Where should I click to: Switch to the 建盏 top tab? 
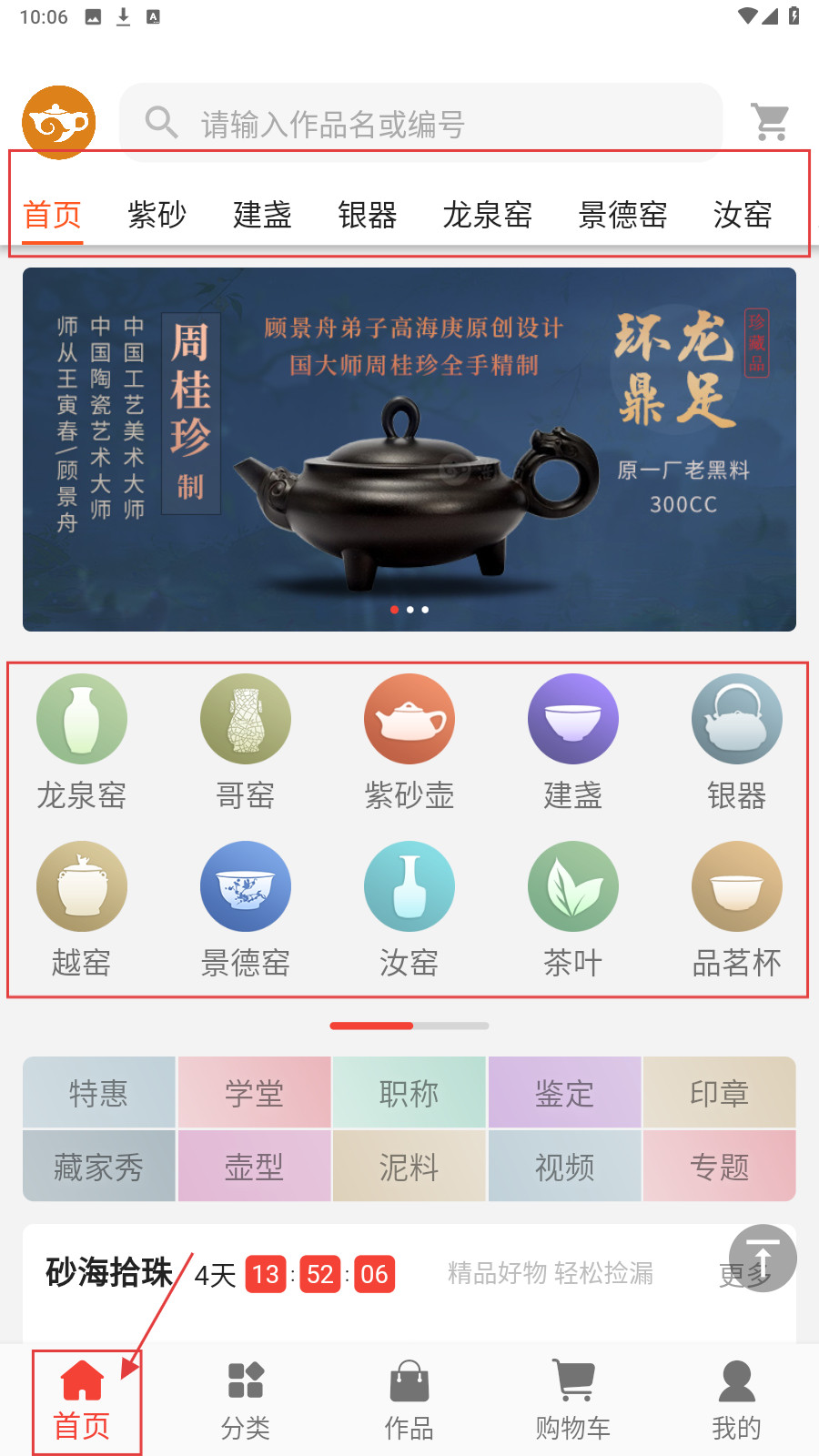pos(262,215)
